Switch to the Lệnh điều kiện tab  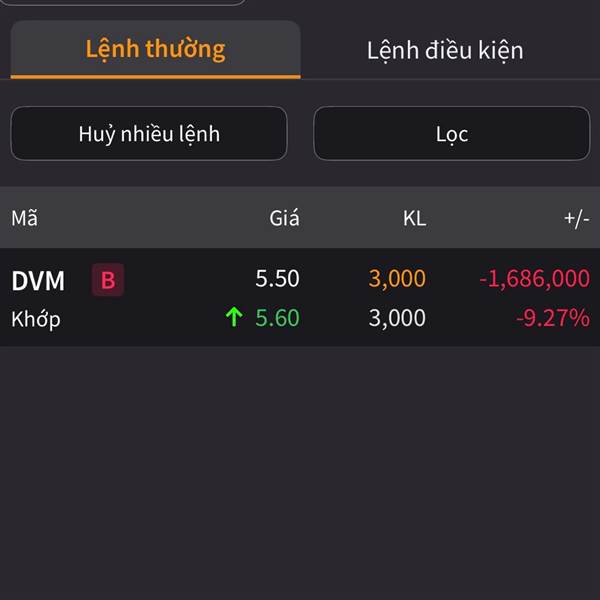click(444, 50)
